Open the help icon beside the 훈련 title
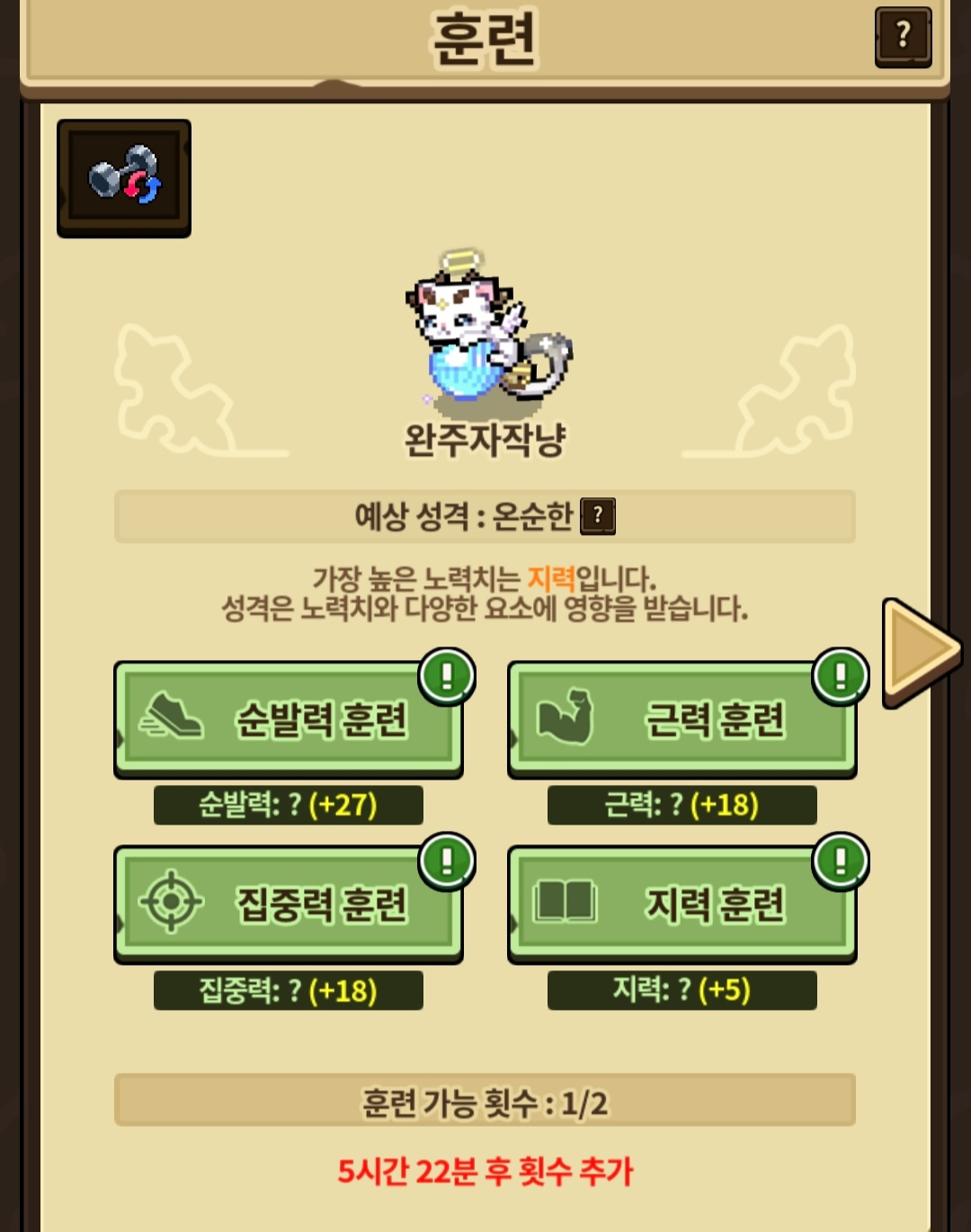 [903, 37]
